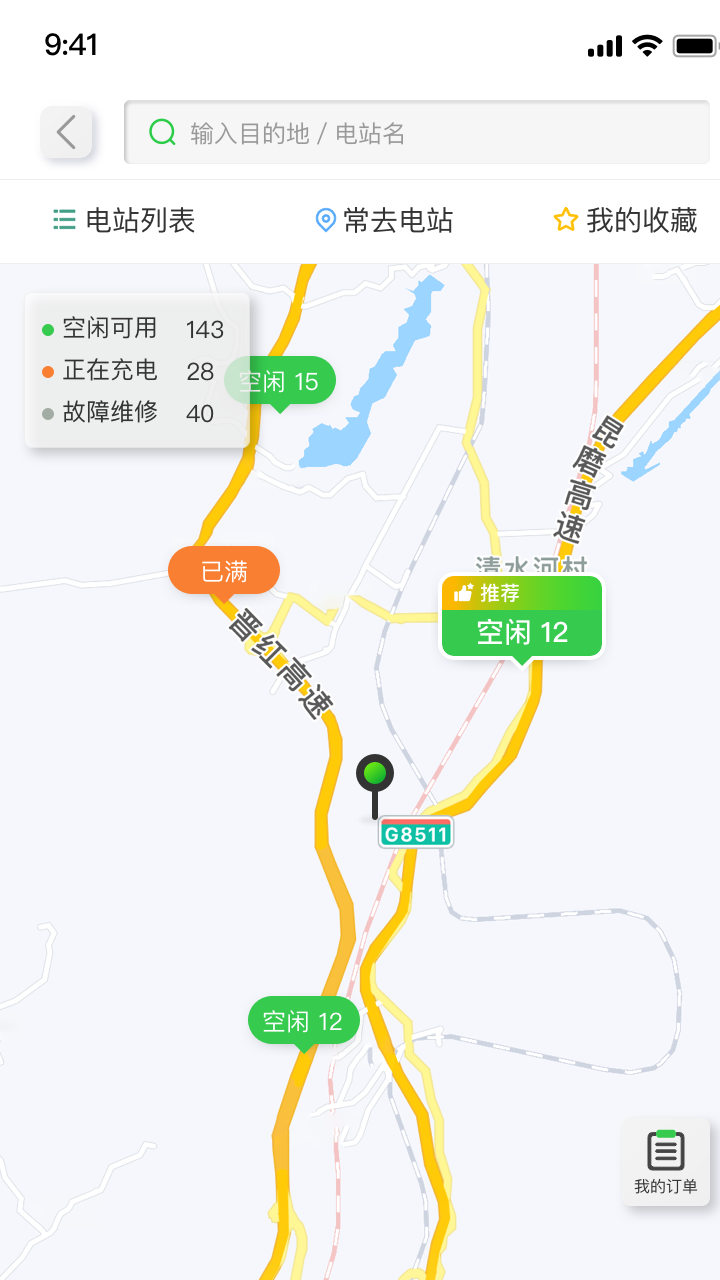Tap the 已满 full station marker

point(223,570)
